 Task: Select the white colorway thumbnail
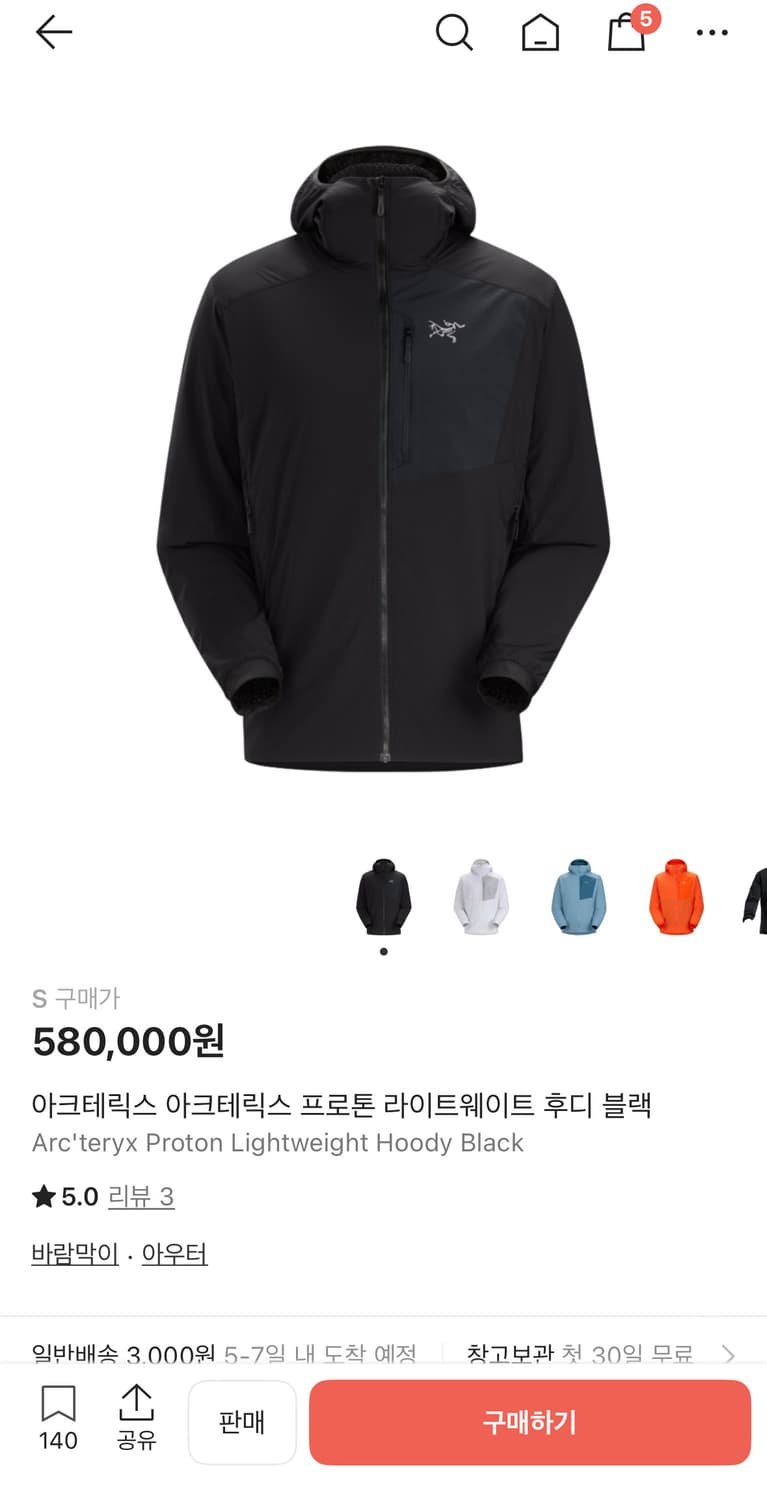481,898
